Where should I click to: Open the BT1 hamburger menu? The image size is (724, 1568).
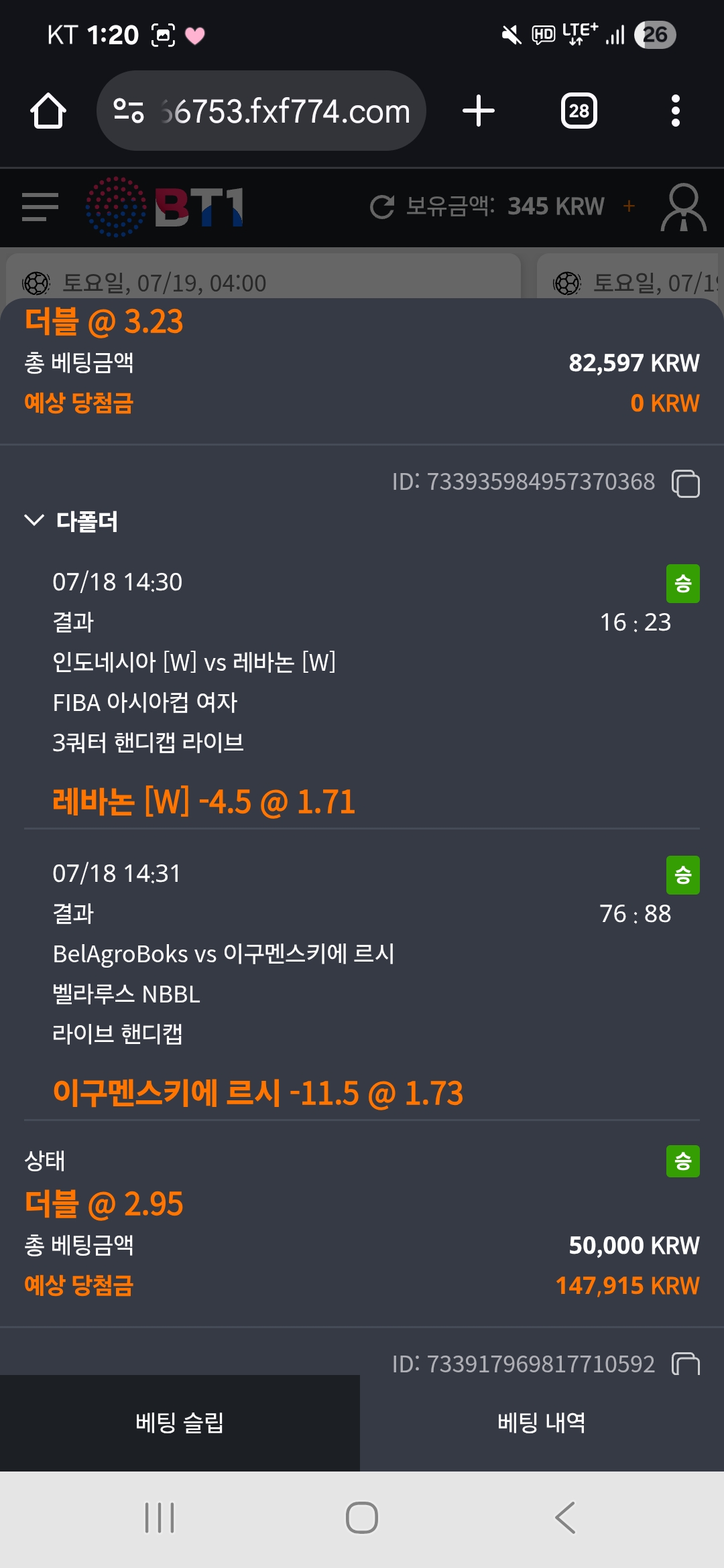click(40, 206)
